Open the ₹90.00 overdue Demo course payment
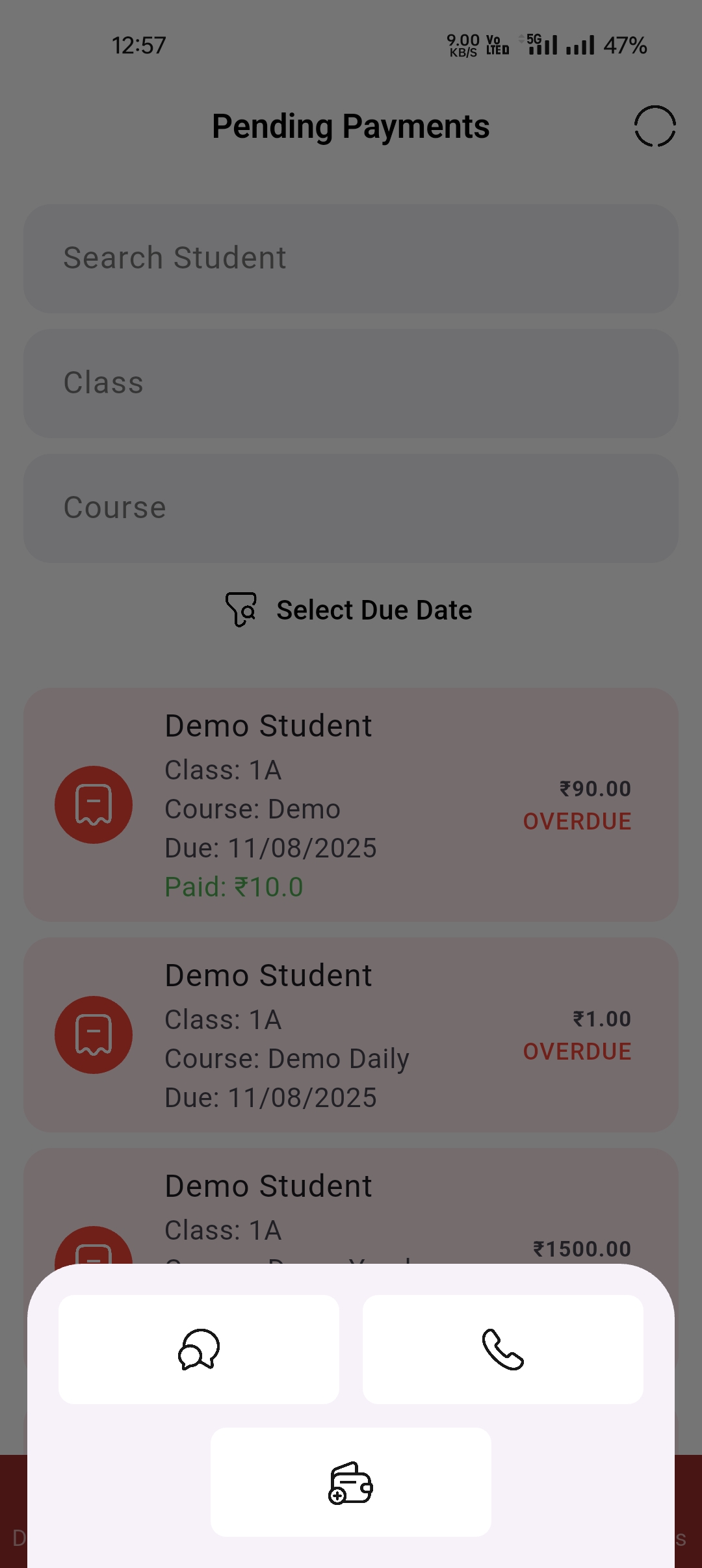702x1568 pixels. click(351, 804)
